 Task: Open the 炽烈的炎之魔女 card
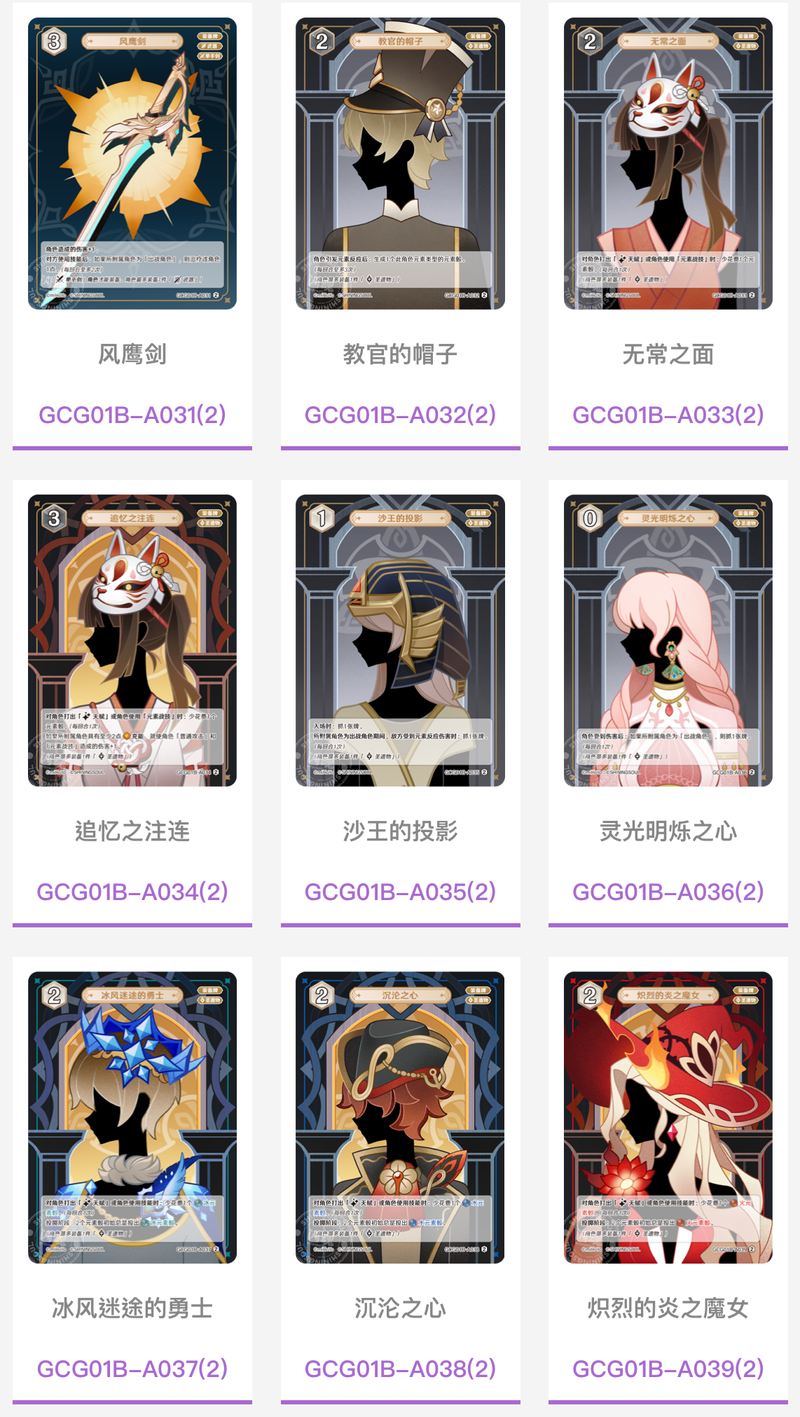click(x=668, y=1117)
